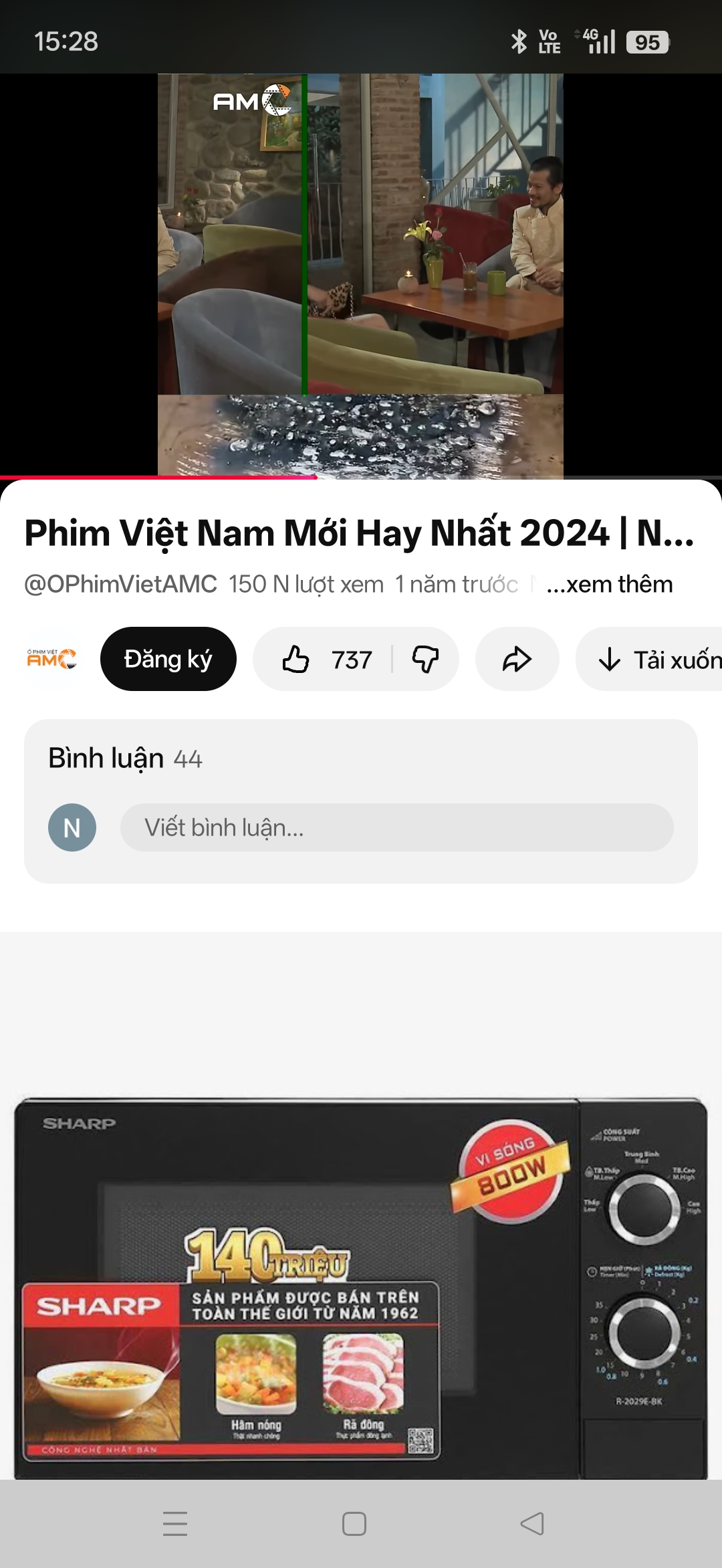Open the OPhimVietAMC channel avatar
722x1568 pixels.
point(51,659)
